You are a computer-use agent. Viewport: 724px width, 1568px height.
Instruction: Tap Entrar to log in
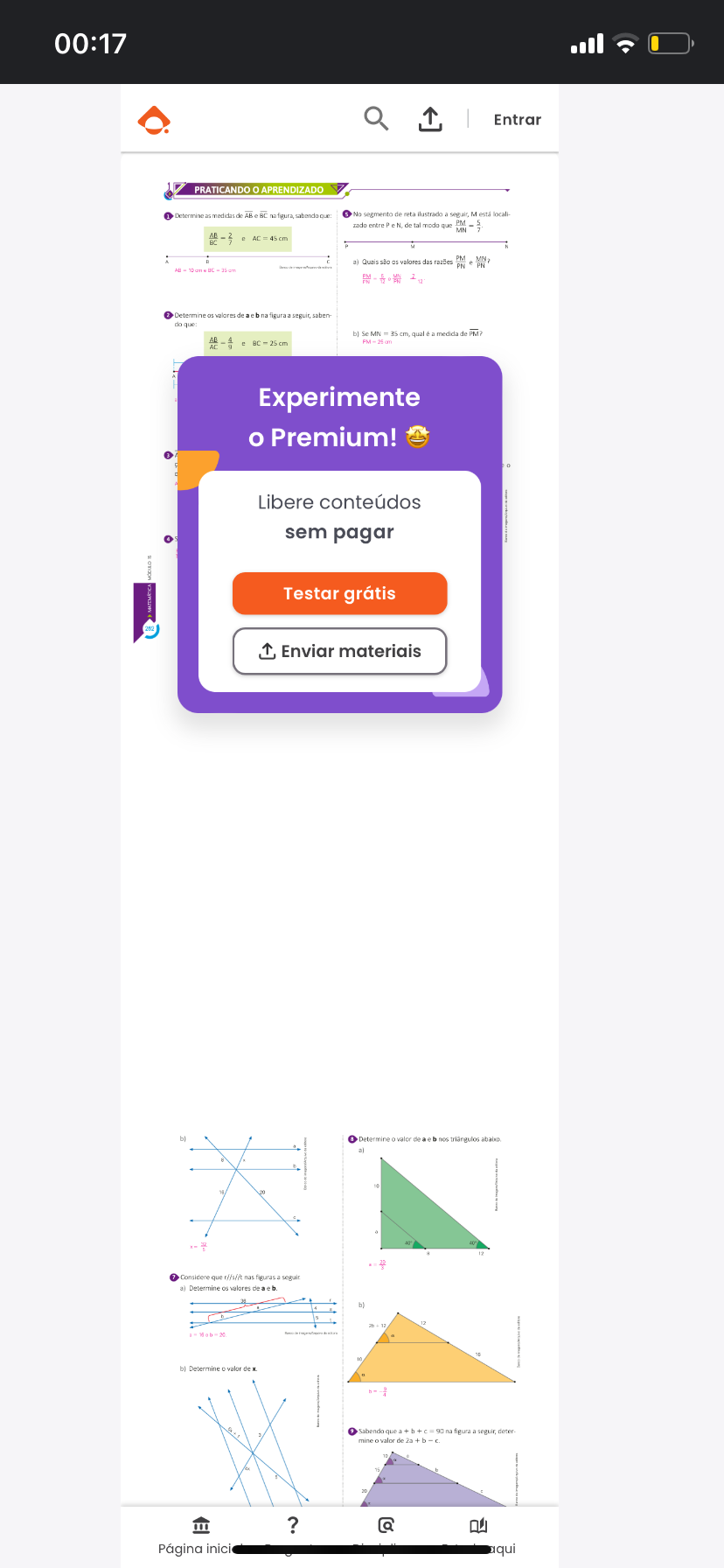517,120
